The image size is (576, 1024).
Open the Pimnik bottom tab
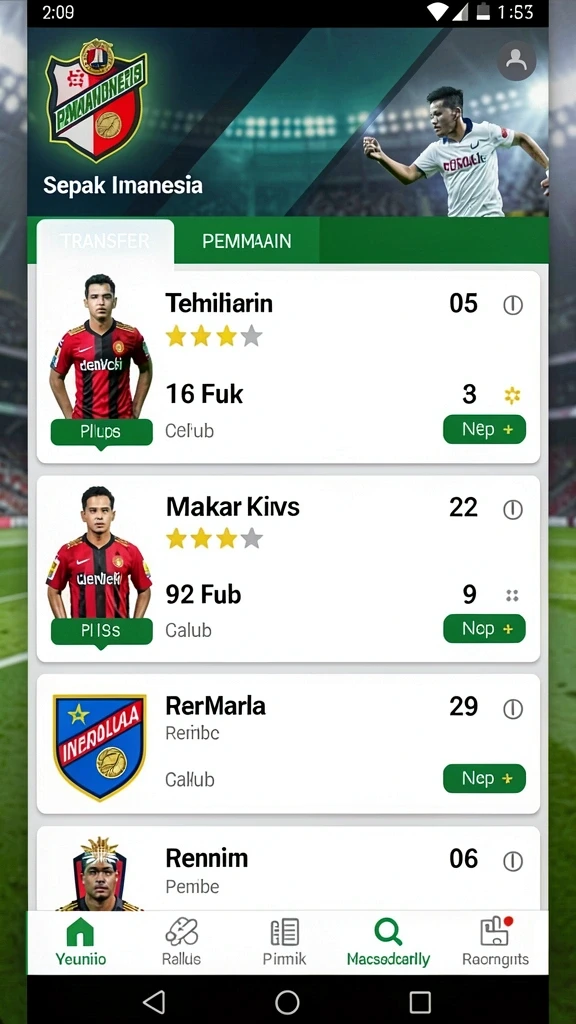[284, 942]
